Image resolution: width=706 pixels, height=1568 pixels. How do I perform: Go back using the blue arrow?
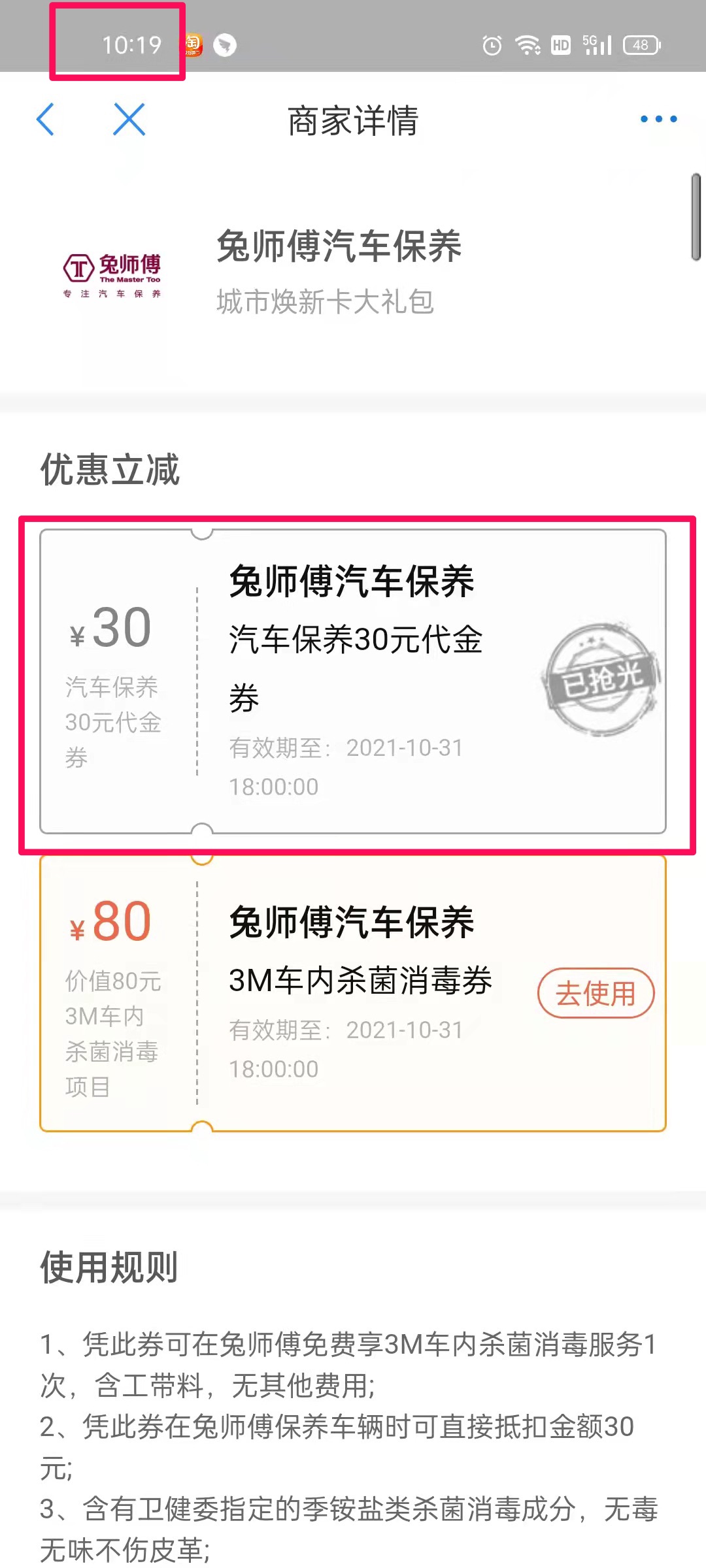coord(46,120)
